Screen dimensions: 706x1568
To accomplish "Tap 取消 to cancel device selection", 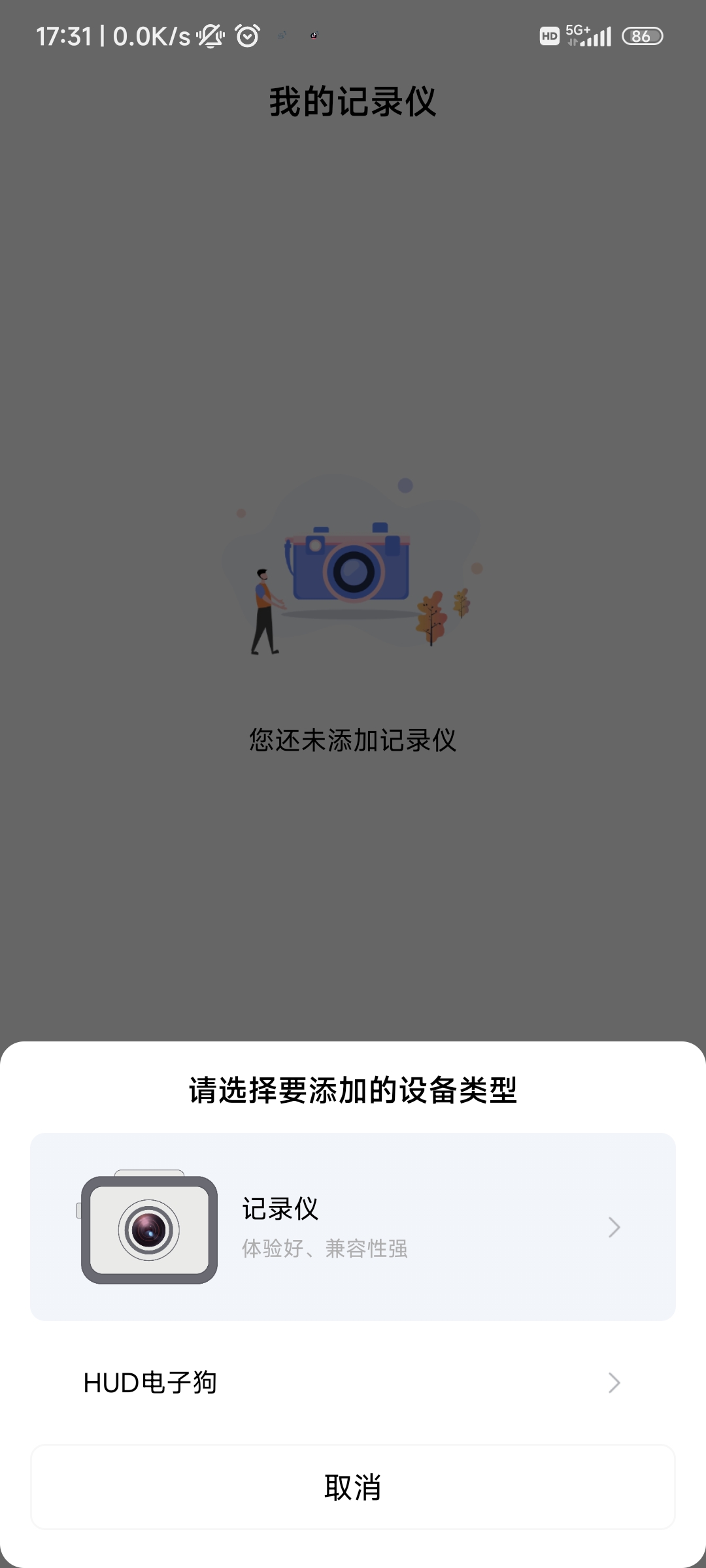I will click(x=353, y=1487).
